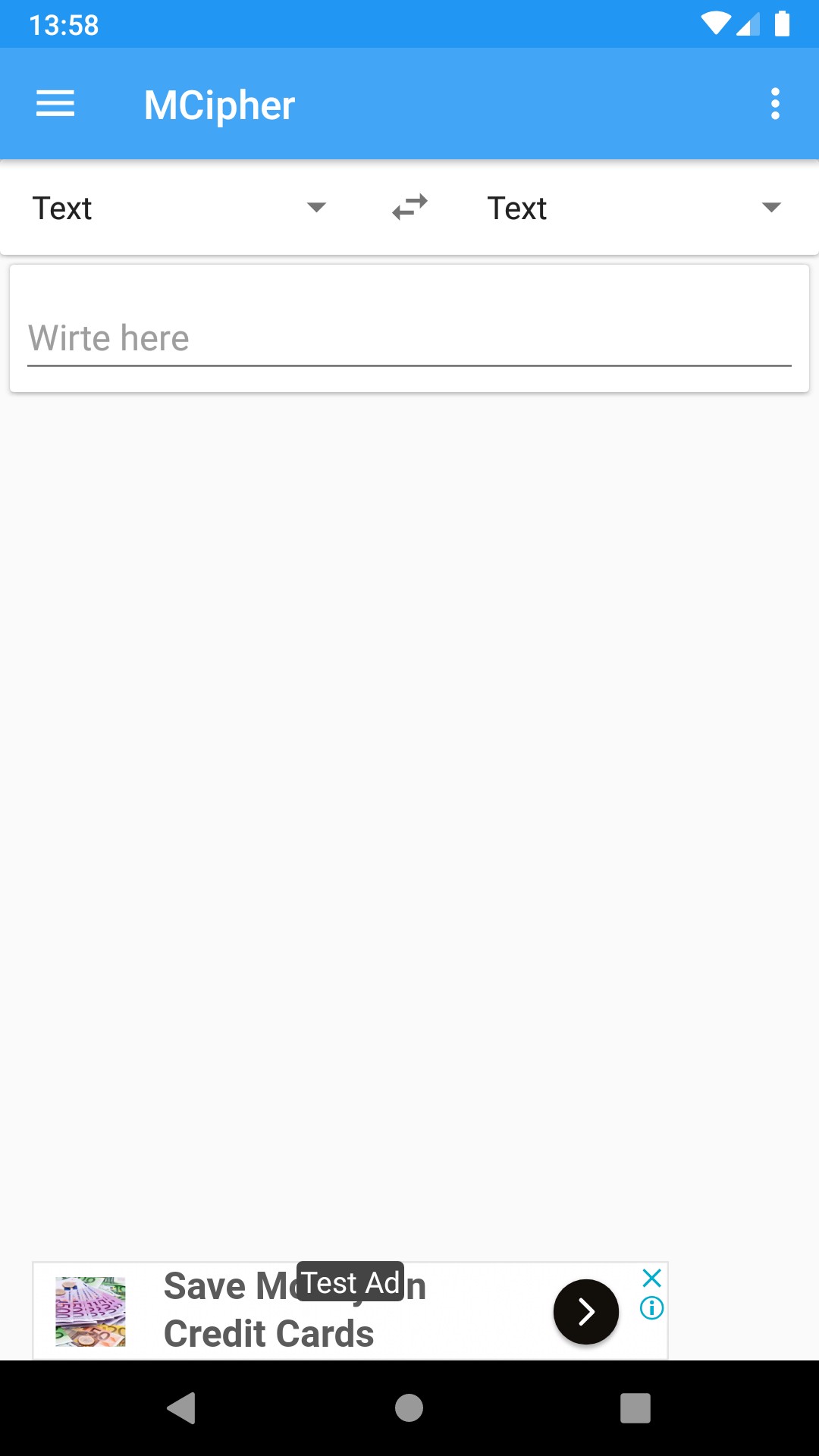This screenshot has height=1456, width=819.
Task: Go to the home screen
Action: tap(409, 1408)
